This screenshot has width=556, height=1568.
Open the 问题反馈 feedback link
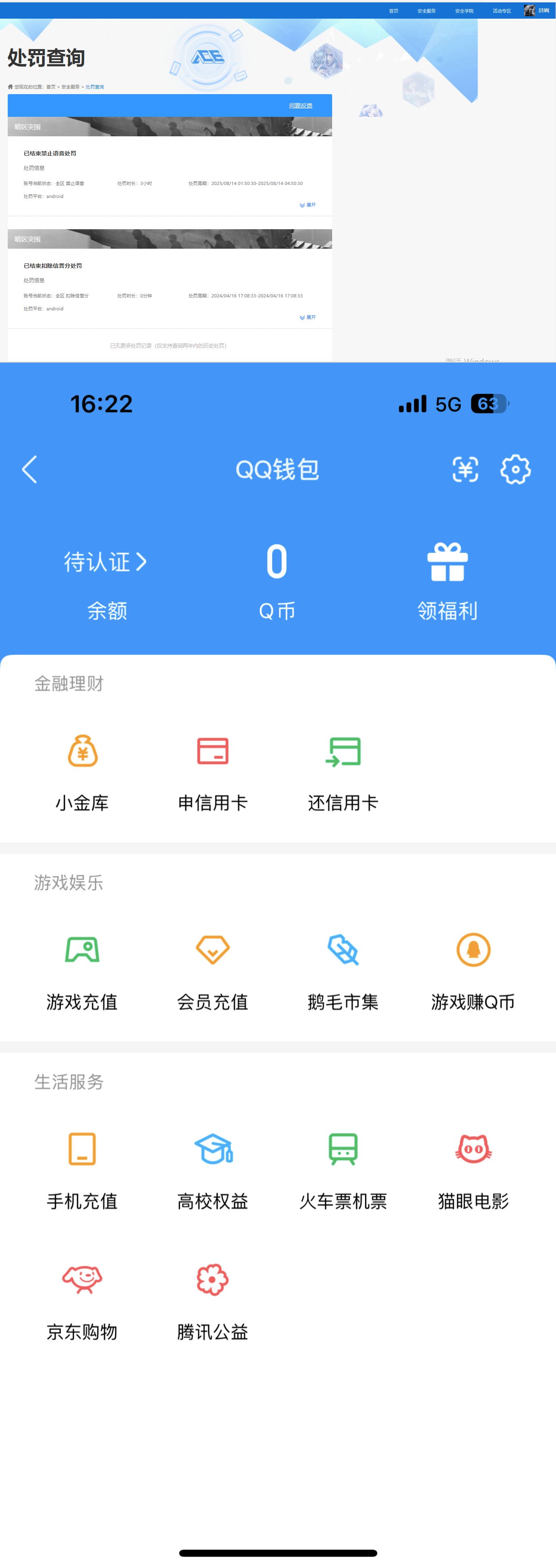pyautogui.click(x=301, y=105)
